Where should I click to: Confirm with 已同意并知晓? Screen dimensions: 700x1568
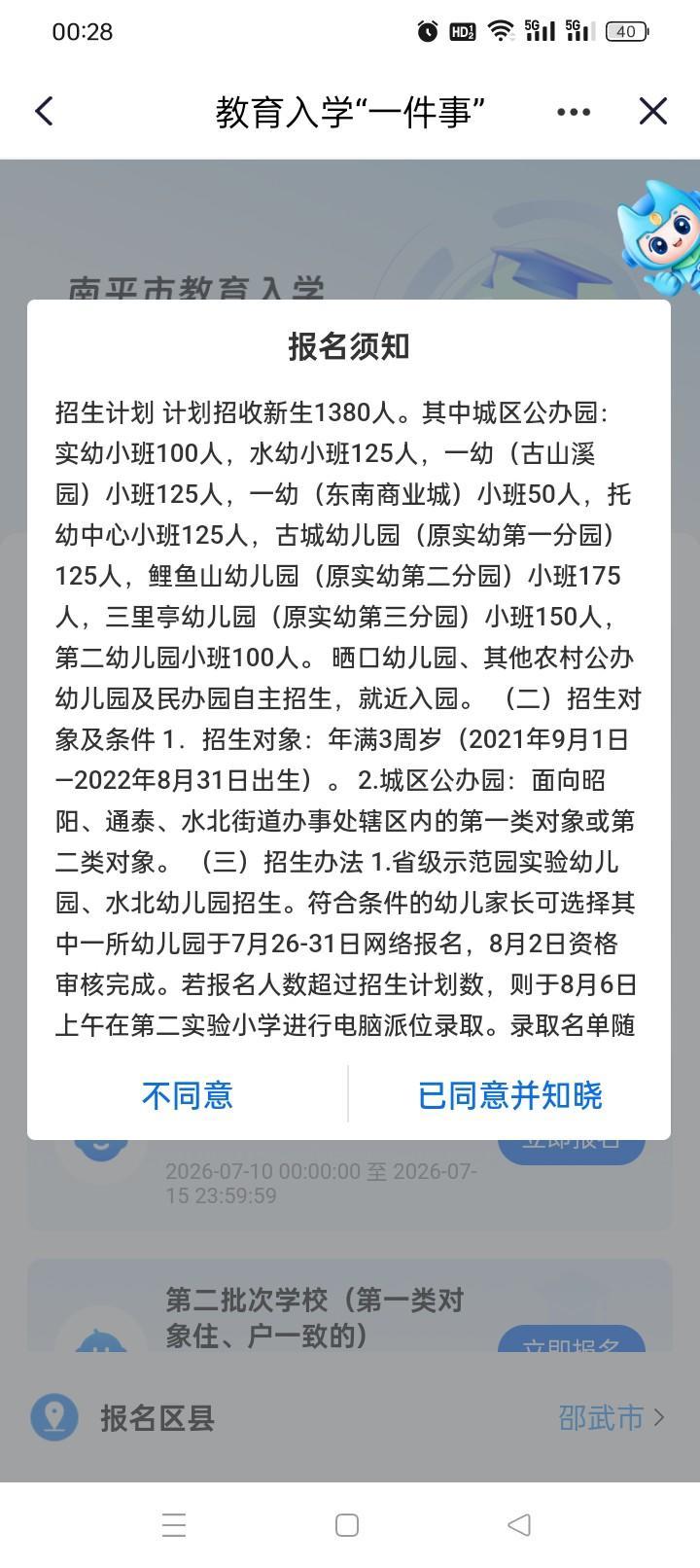pyautogui.click(x=509, y=1095)
